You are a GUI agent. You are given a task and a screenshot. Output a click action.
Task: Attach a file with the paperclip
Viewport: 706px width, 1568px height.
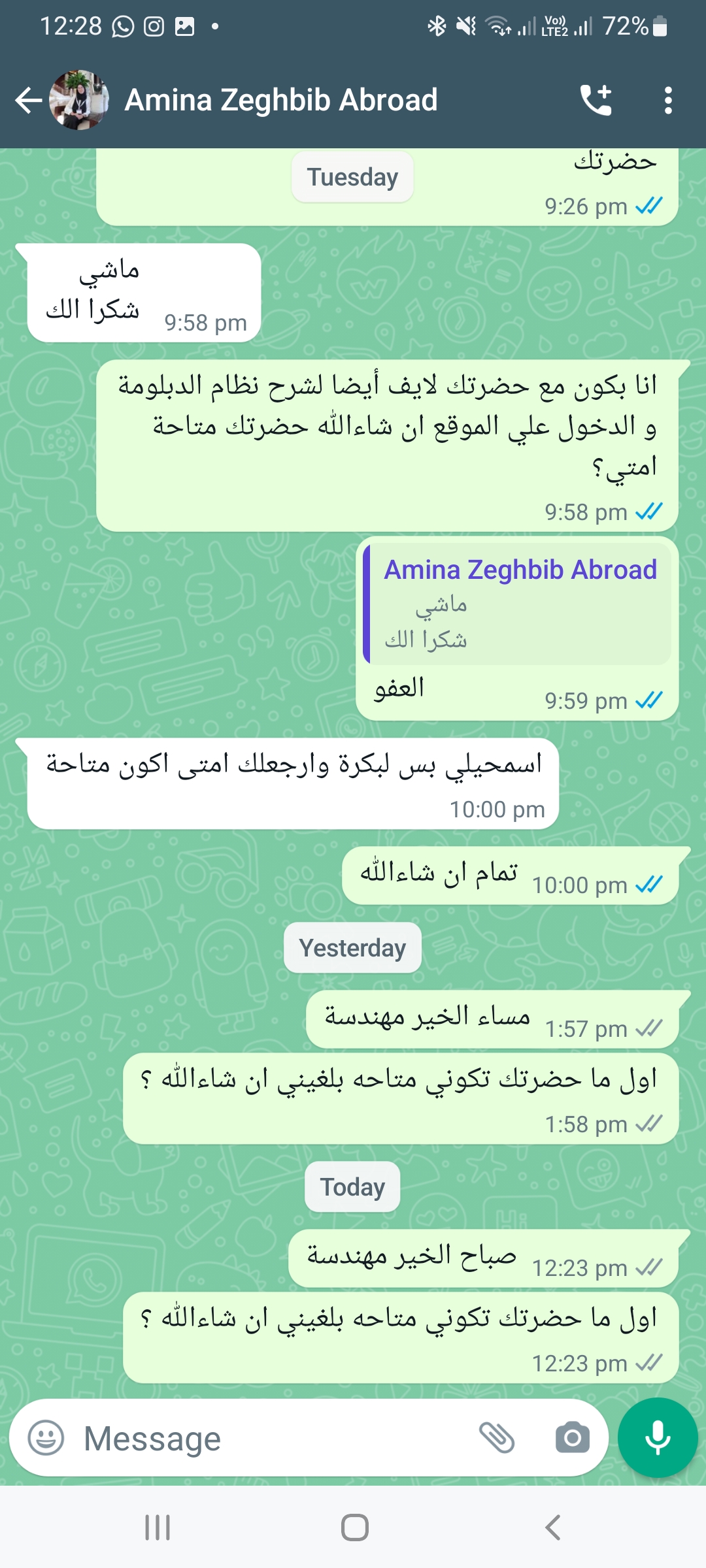[497, 1437]
